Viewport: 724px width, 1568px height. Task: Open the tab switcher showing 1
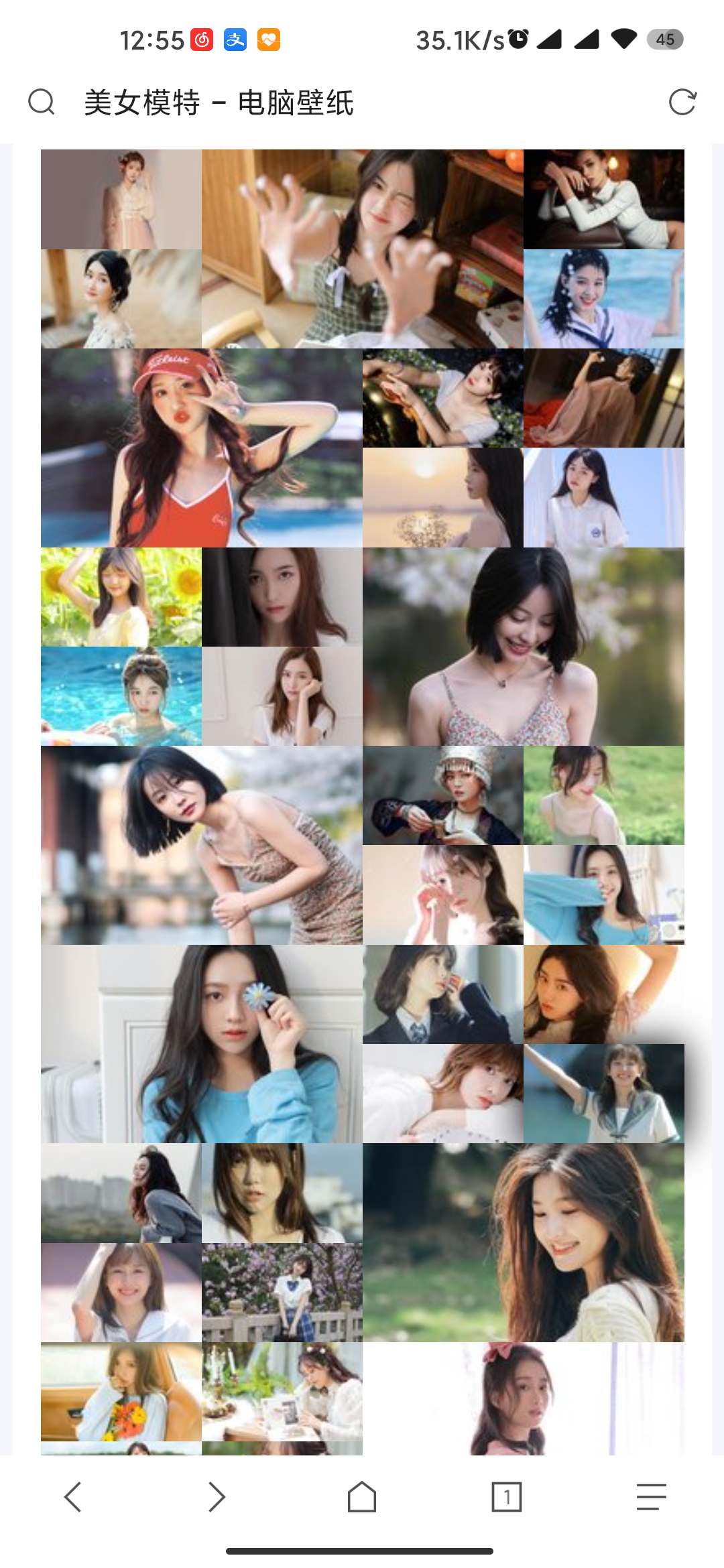point(507,1497)
